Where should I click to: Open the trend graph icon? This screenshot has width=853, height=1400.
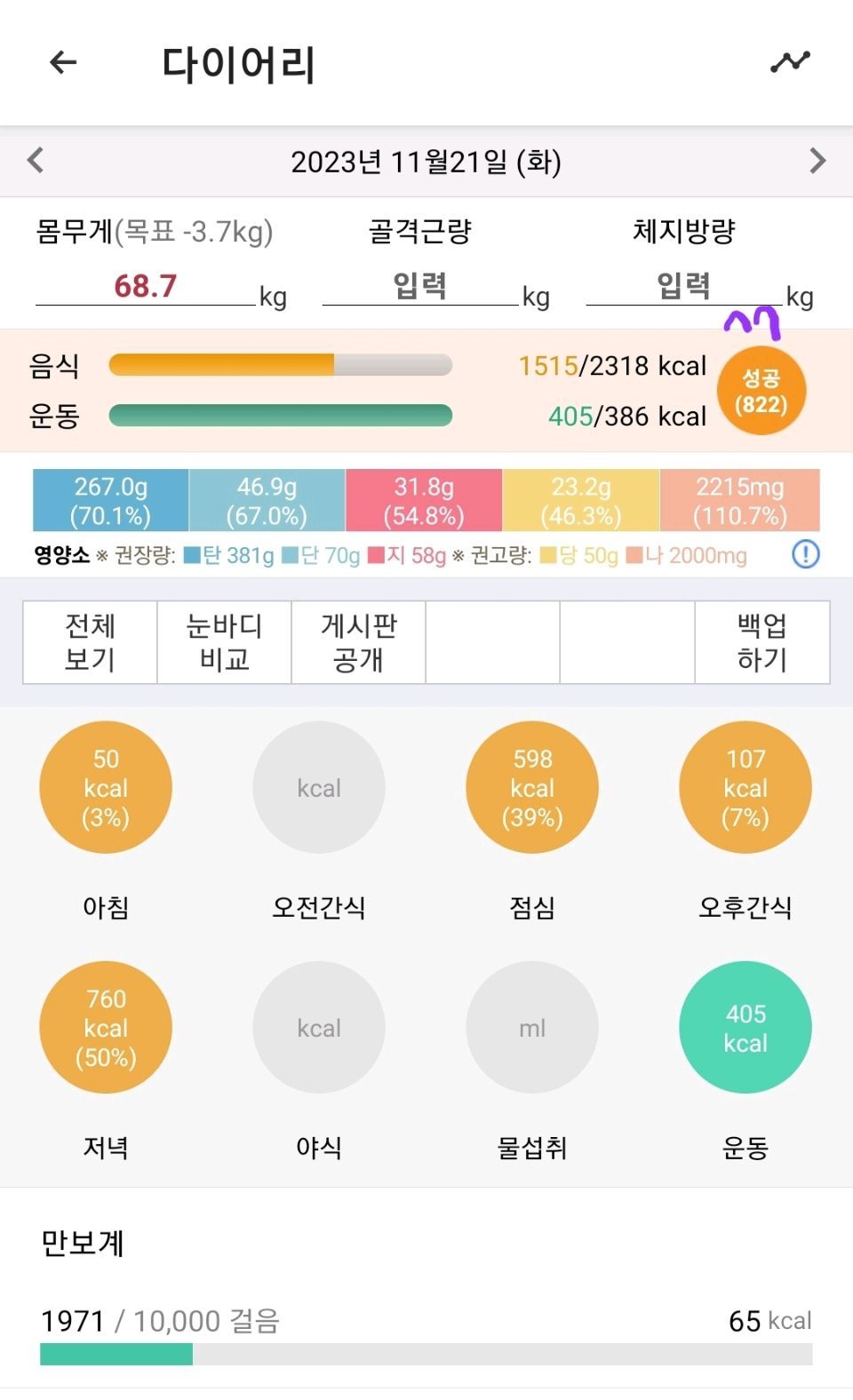[790, 62]
